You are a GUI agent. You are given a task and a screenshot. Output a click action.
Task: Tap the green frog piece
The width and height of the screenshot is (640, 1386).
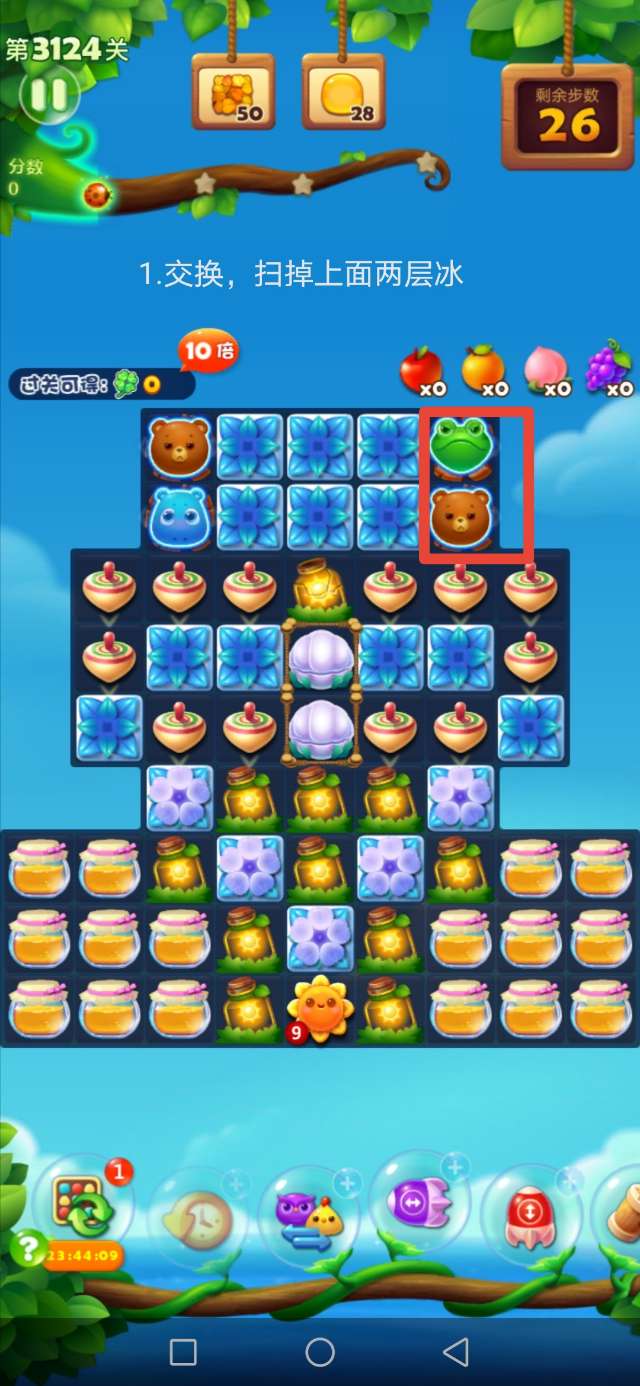pos(460,445)
